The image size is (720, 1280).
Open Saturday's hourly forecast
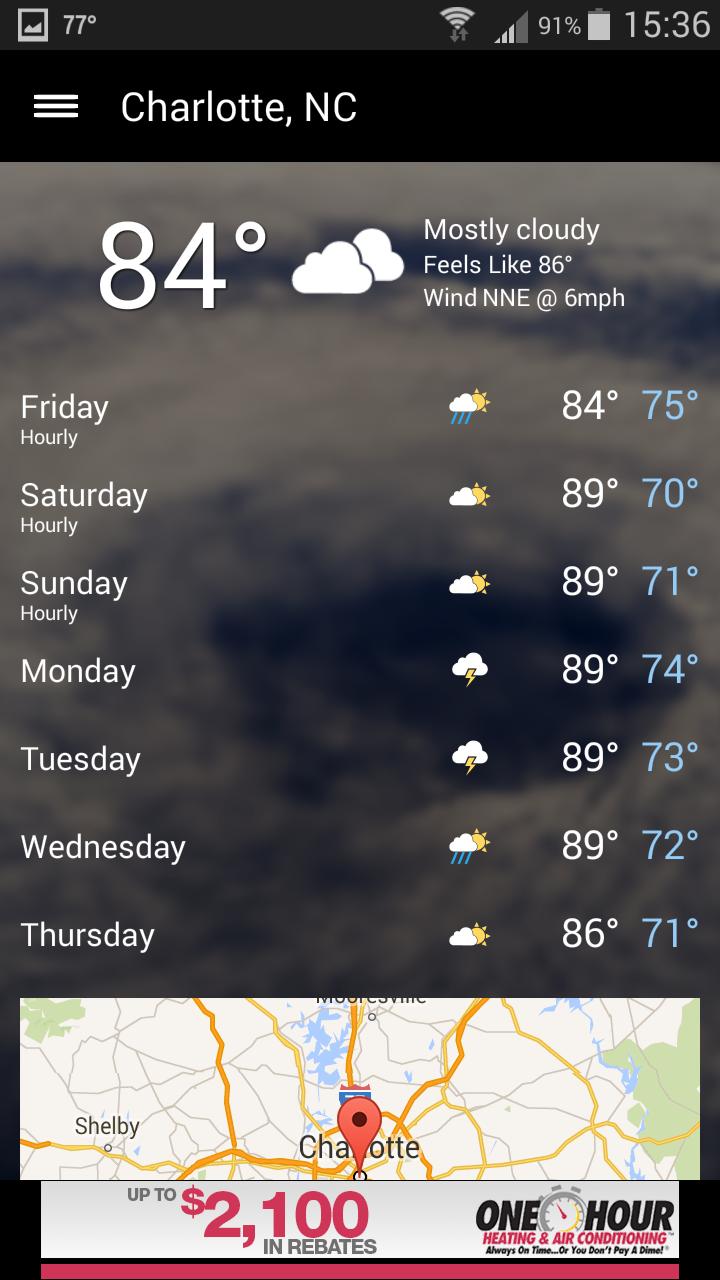49,526
